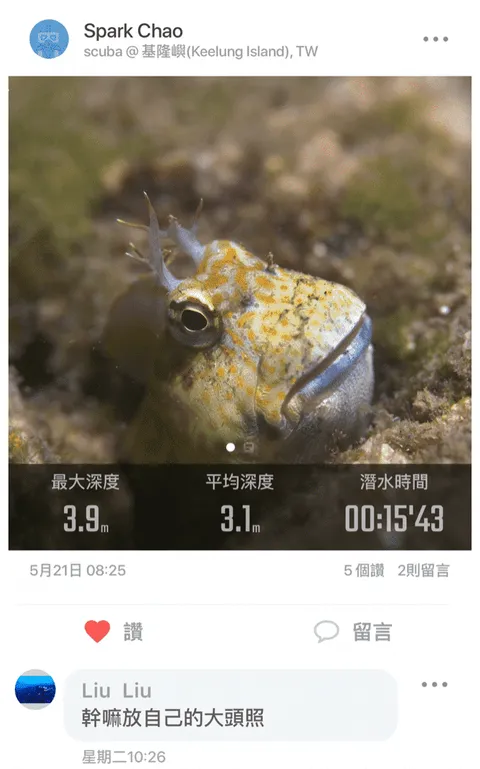Open the post's overflow menu

[435, 39]
